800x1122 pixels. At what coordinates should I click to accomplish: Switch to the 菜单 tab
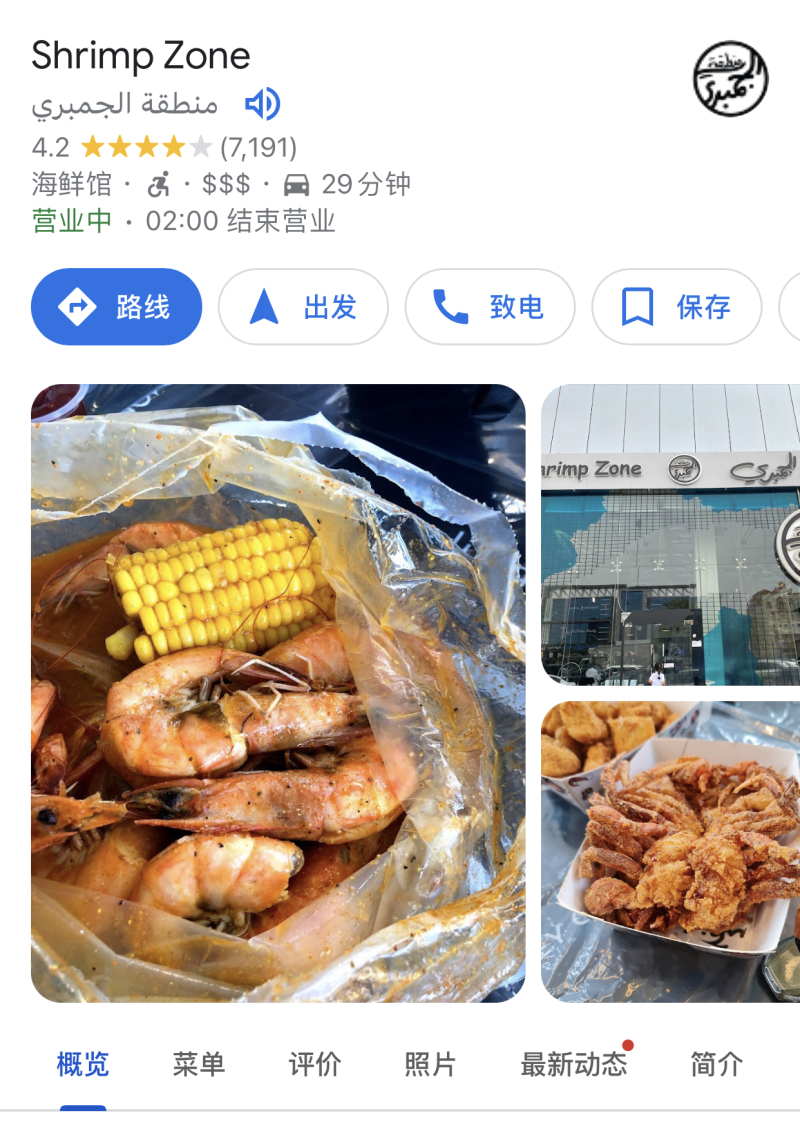[199, 1064]
